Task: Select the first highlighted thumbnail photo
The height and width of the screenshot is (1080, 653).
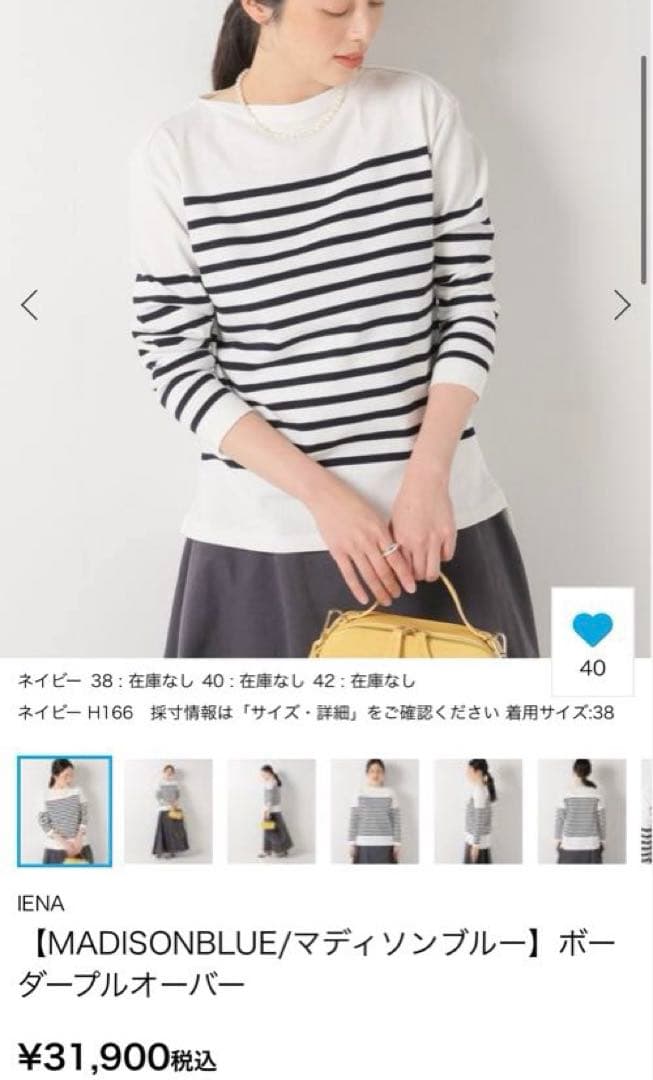Action: coord(65,811)
